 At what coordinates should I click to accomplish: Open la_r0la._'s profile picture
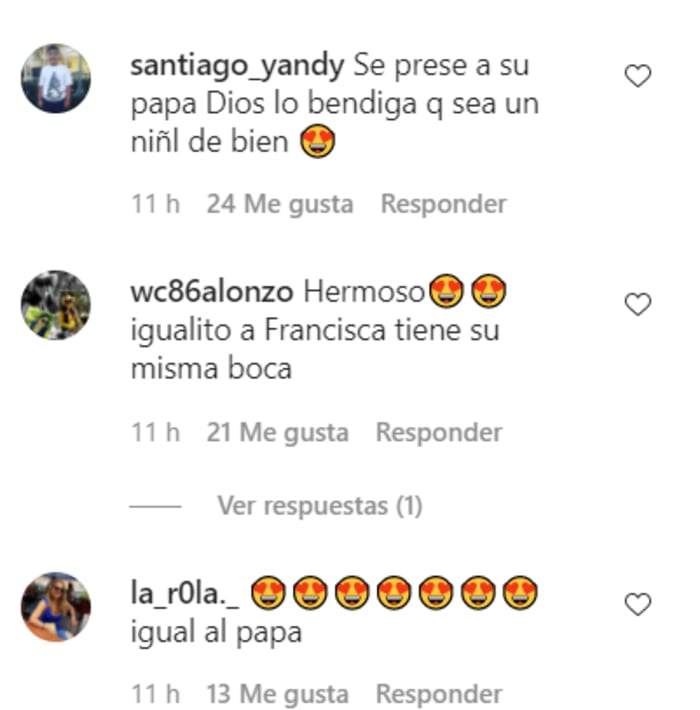point(56,606)
